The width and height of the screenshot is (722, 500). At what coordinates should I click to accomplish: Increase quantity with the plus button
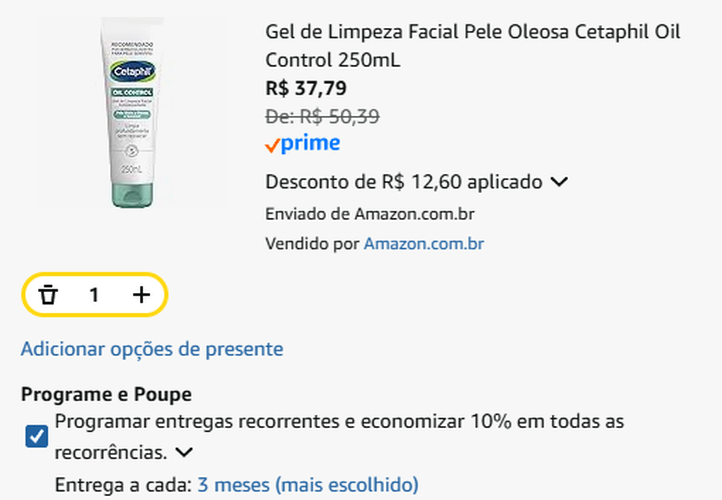pos(142,295)
